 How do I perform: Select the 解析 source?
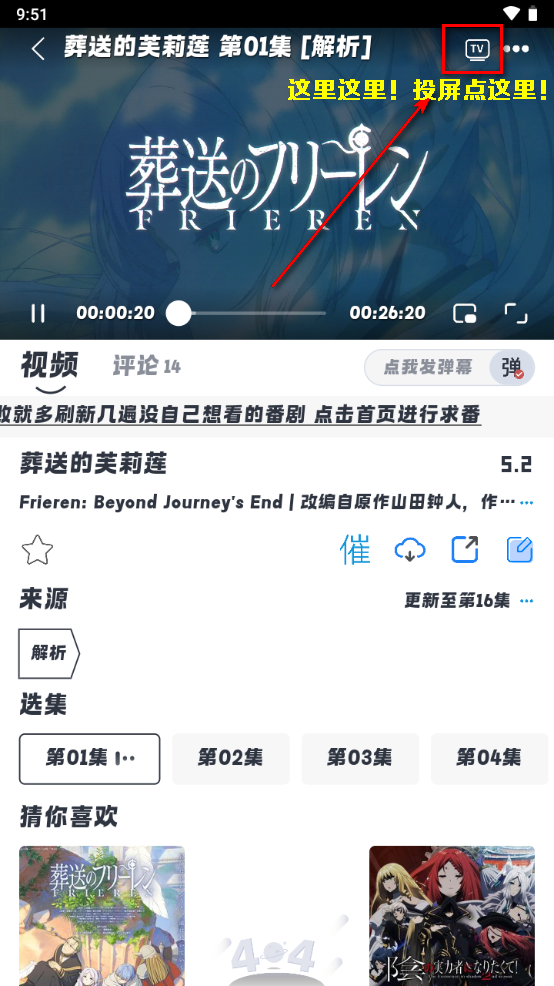(49, 653)
